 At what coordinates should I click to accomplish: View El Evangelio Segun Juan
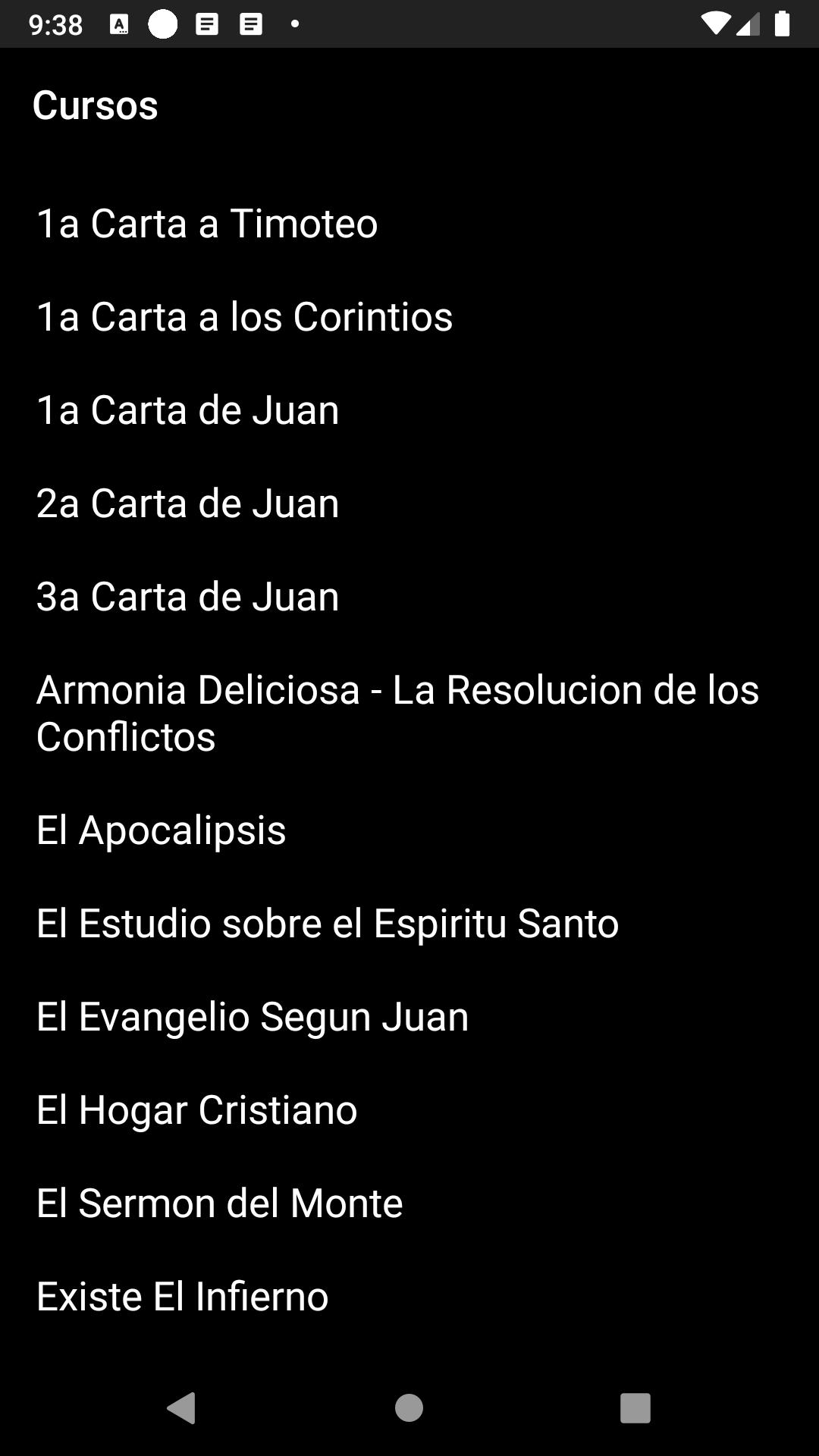253,1016
